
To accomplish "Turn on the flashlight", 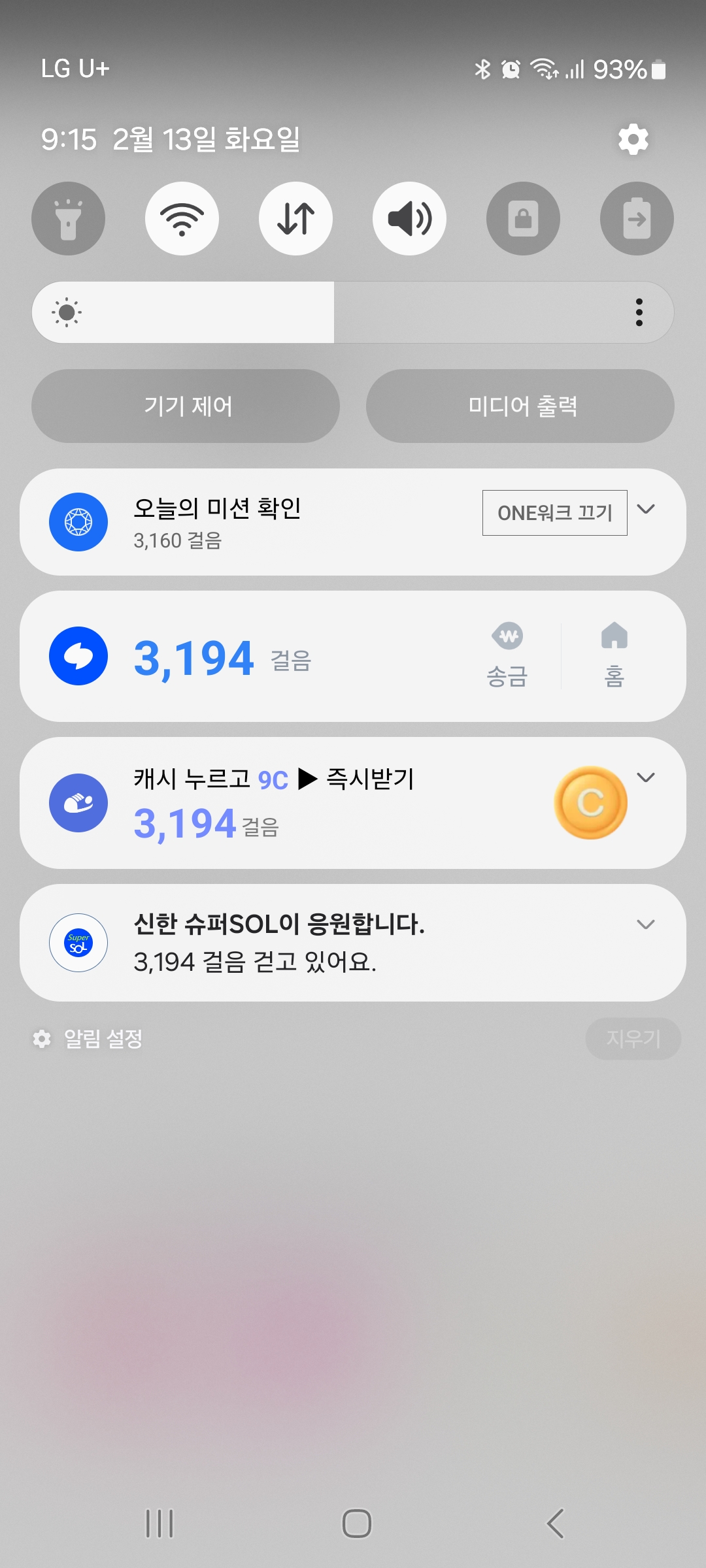I will click(68, 218).
